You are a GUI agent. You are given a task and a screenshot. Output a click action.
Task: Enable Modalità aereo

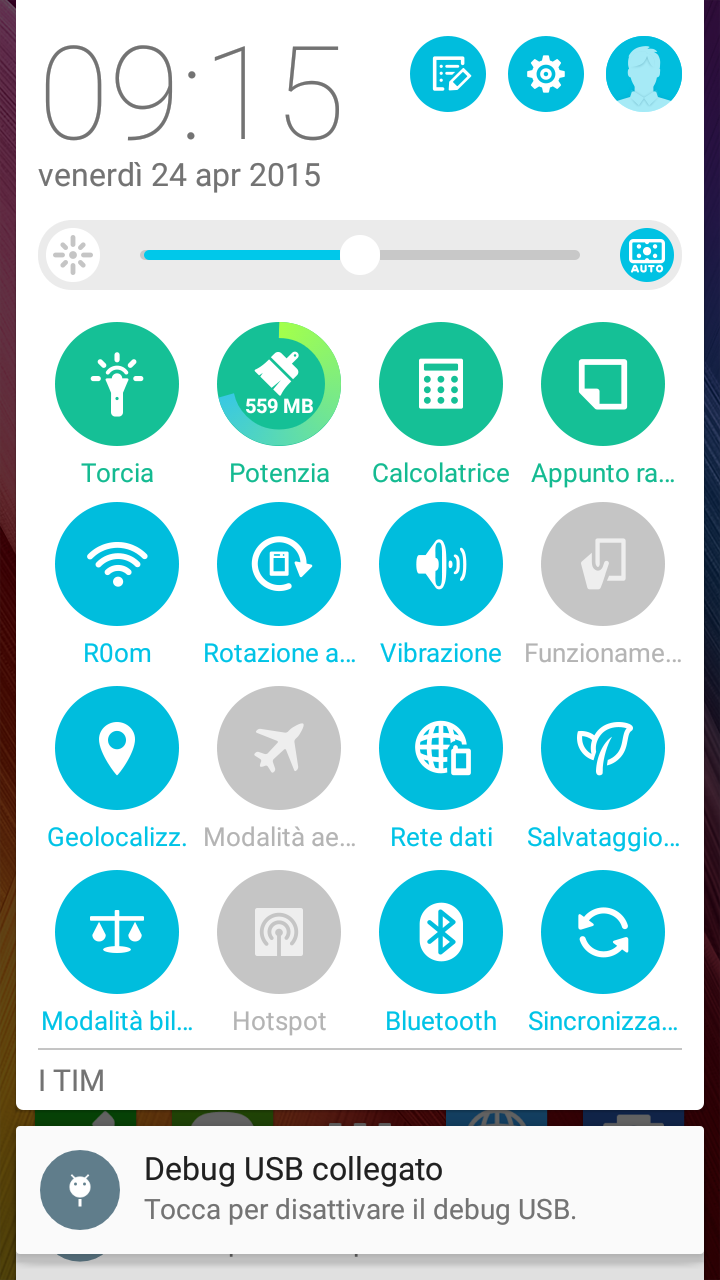click(279, 748)
